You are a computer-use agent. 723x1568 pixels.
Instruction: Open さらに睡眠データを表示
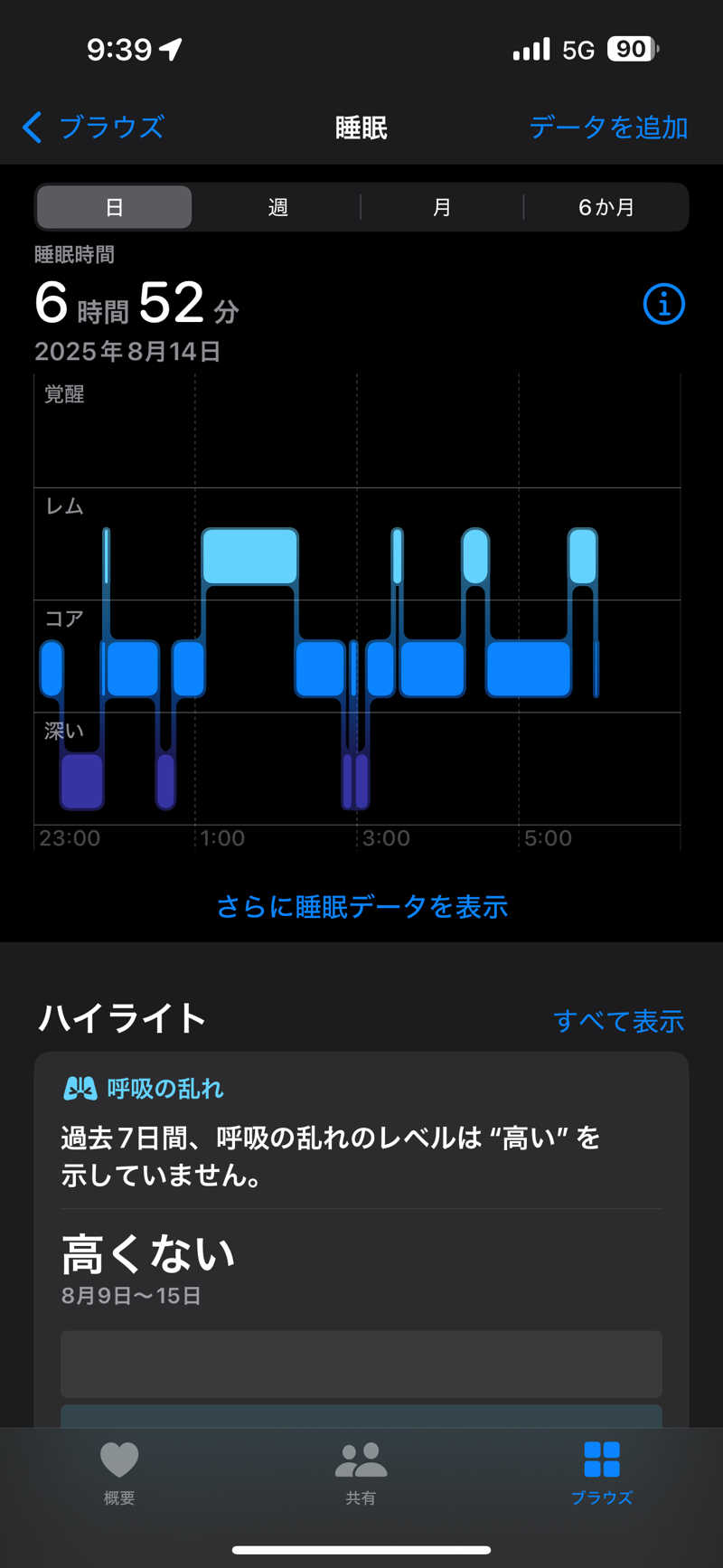(361, 906)
